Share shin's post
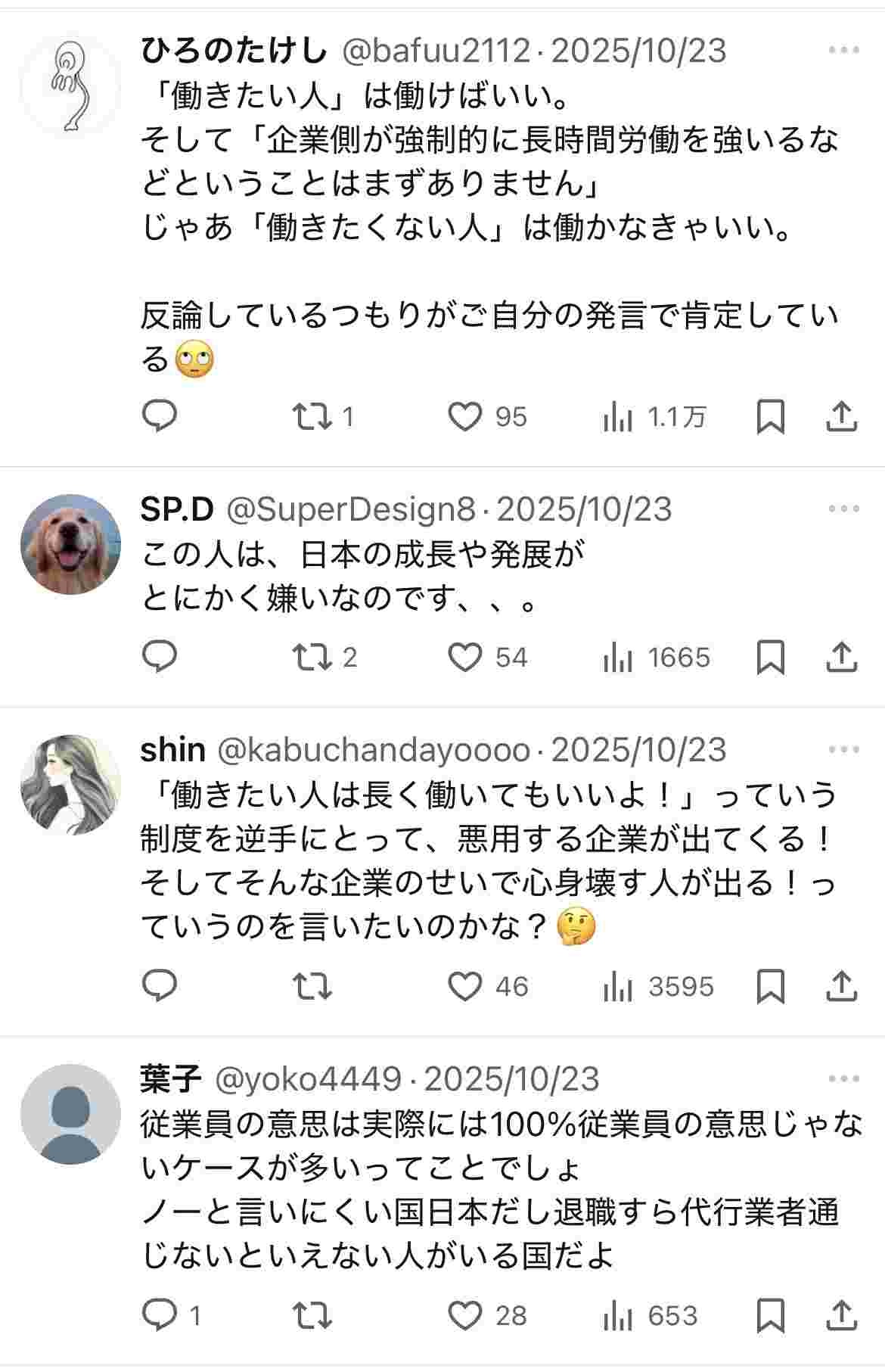This screenshot has height=1372, width=885. point(841,986)
